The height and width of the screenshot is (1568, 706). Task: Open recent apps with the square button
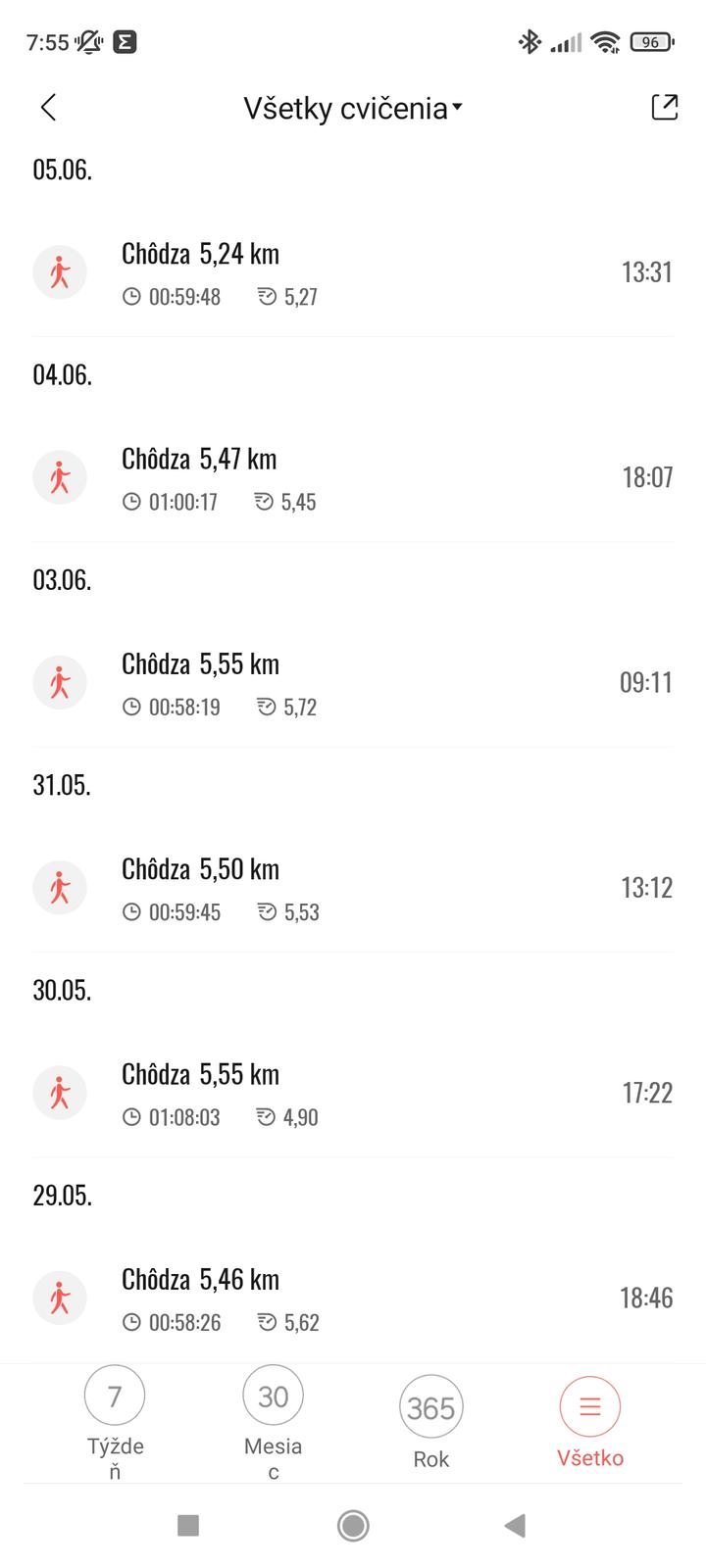(x=188, y=1525)
